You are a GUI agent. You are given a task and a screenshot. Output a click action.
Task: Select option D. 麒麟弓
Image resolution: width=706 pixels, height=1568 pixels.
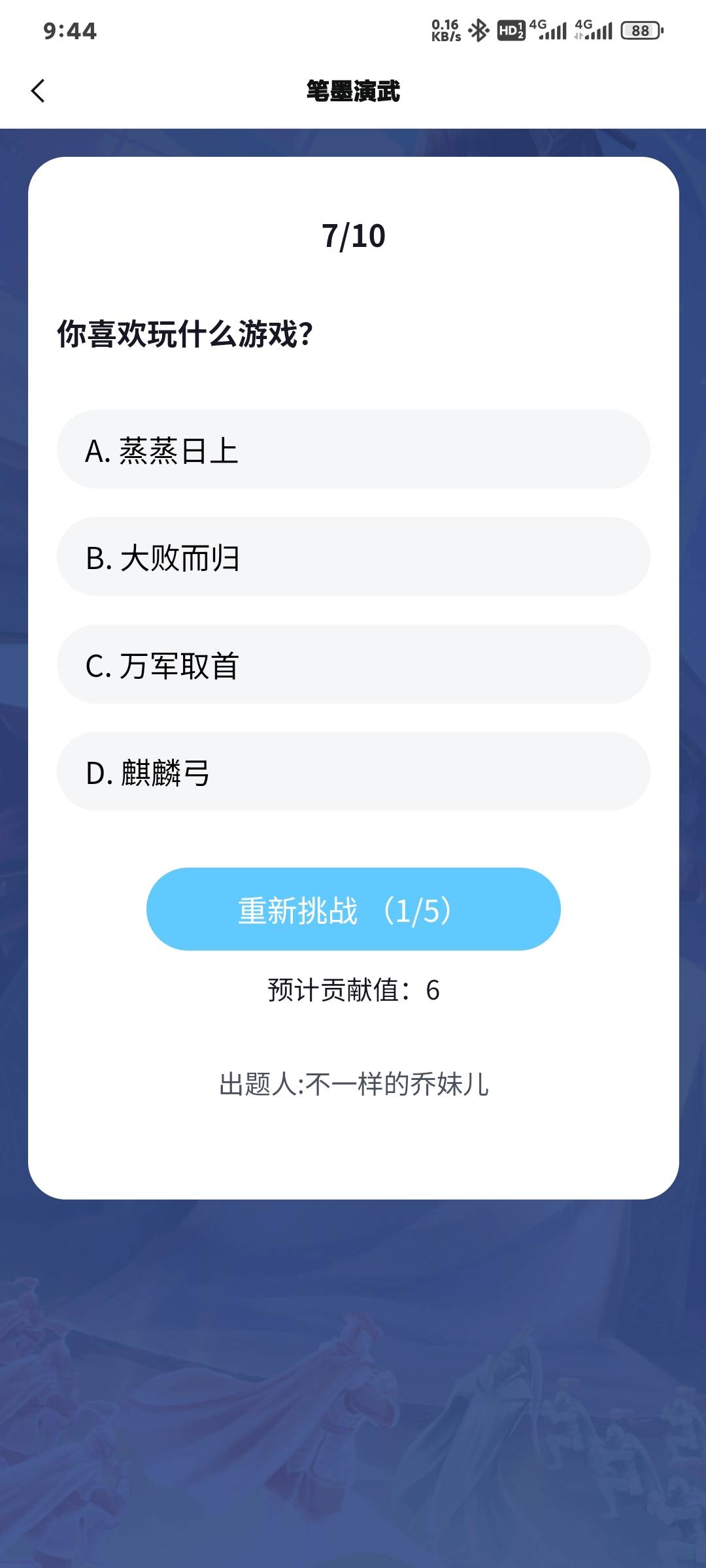pos(353,772)
